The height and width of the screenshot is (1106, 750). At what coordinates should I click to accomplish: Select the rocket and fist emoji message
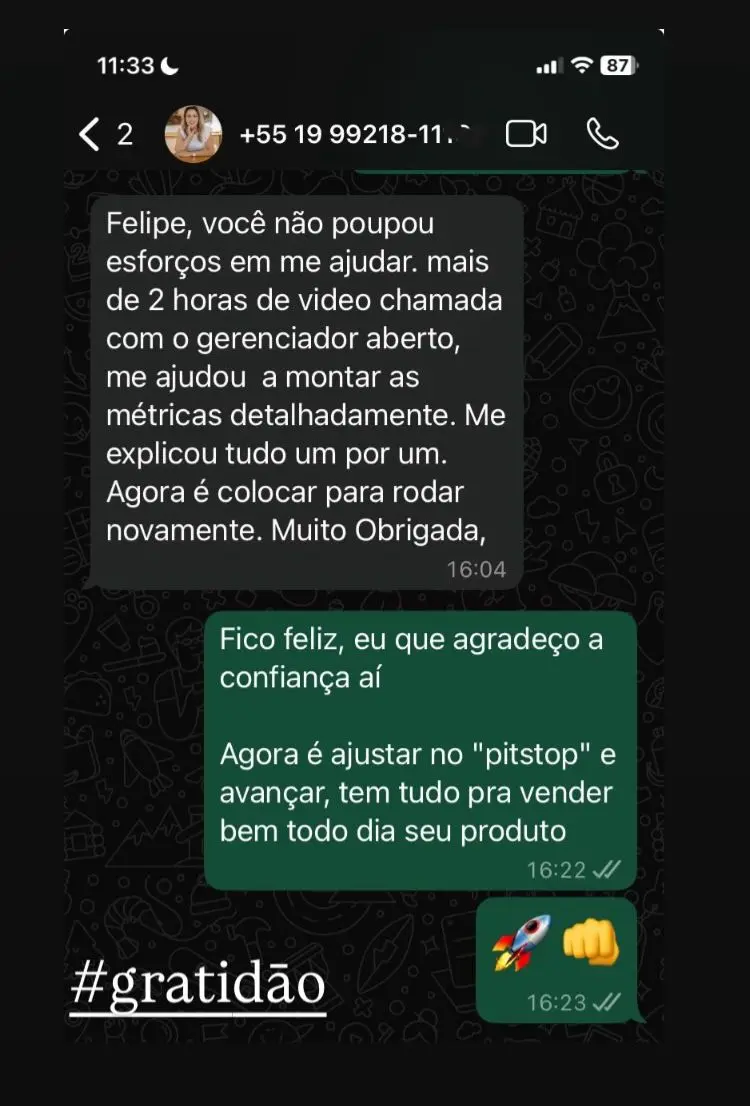pos(553,943)
